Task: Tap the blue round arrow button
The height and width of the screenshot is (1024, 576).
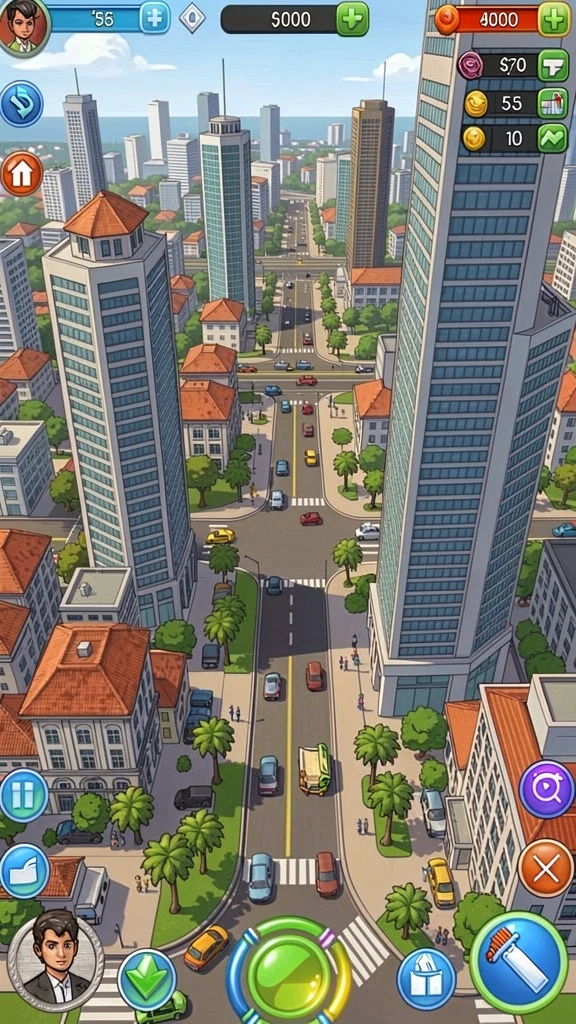Action: 22,104
